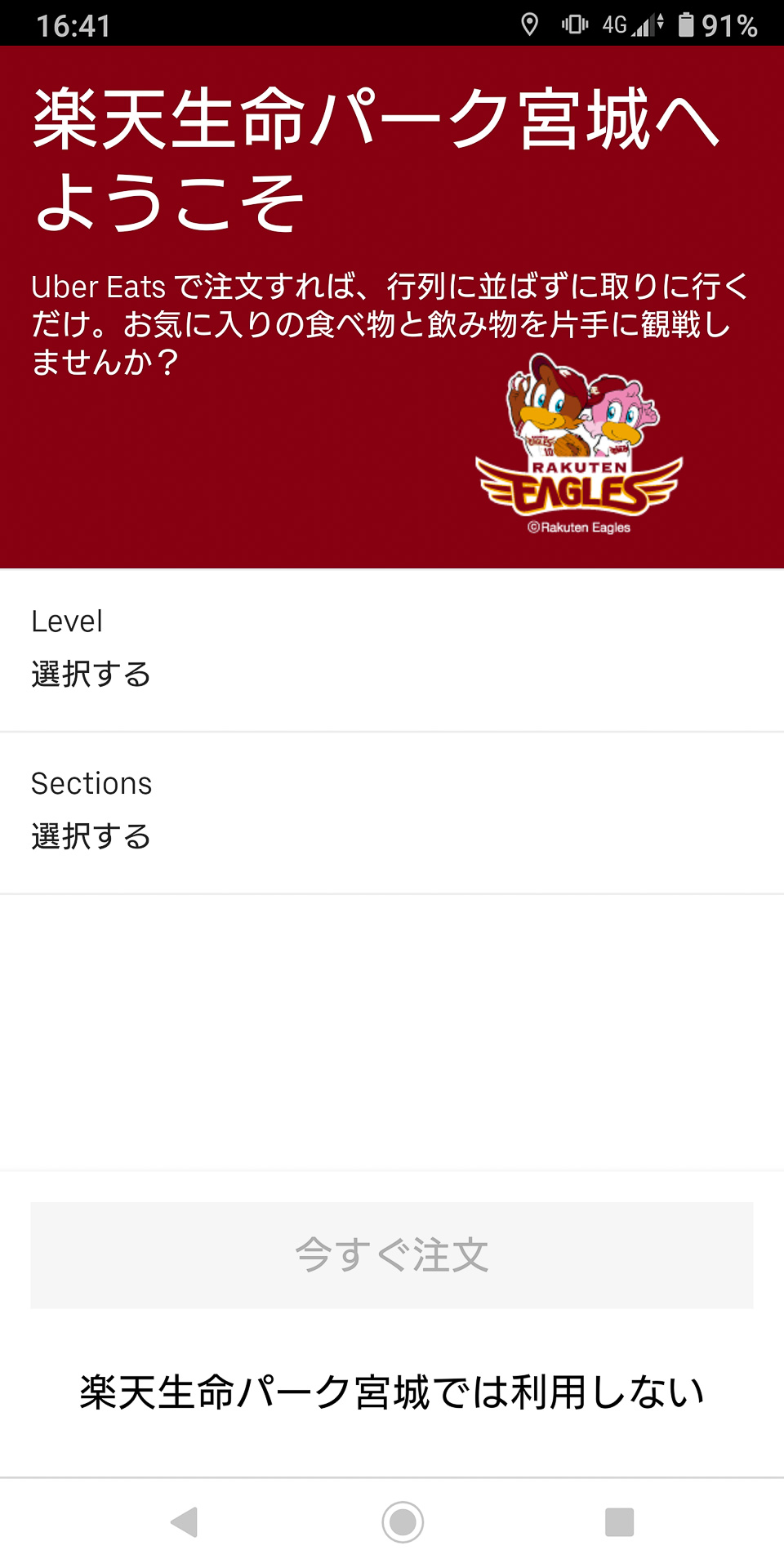Open the Level selection dropdown
Viewport: 784px width, 1568px height.
[x=392, y=650]
